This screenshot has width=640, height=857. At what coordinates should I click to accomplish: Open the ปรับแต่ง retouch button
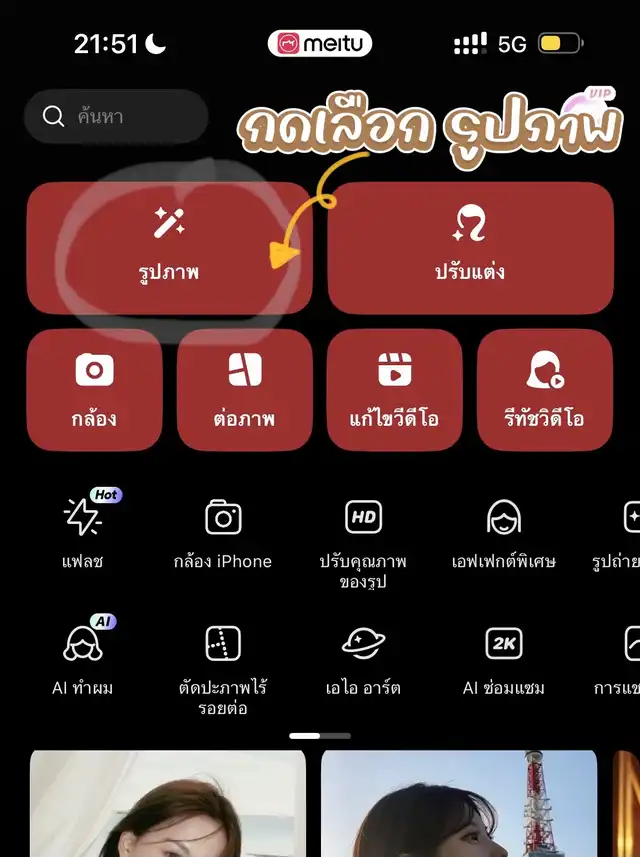click(470, 248)
